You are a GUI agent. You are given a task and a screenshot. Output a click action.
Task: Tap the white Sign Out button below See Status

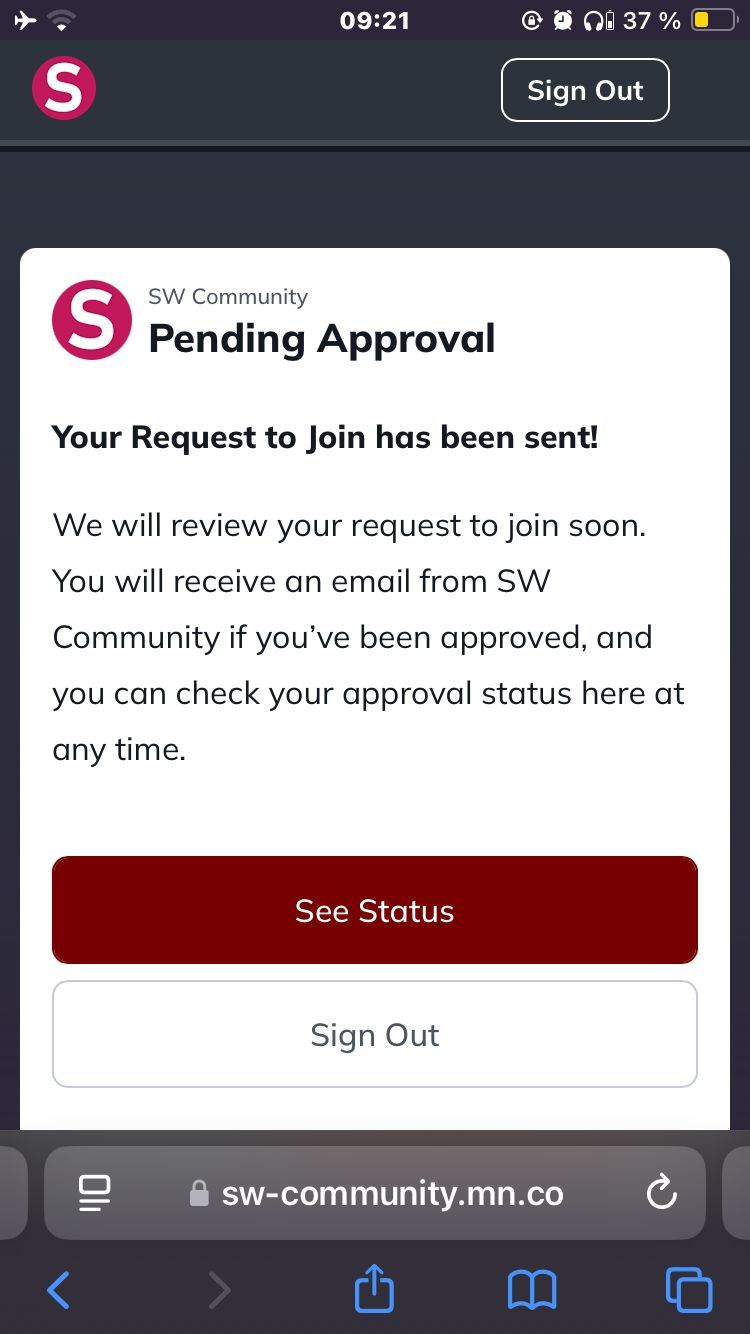[x=375, y=1034]
